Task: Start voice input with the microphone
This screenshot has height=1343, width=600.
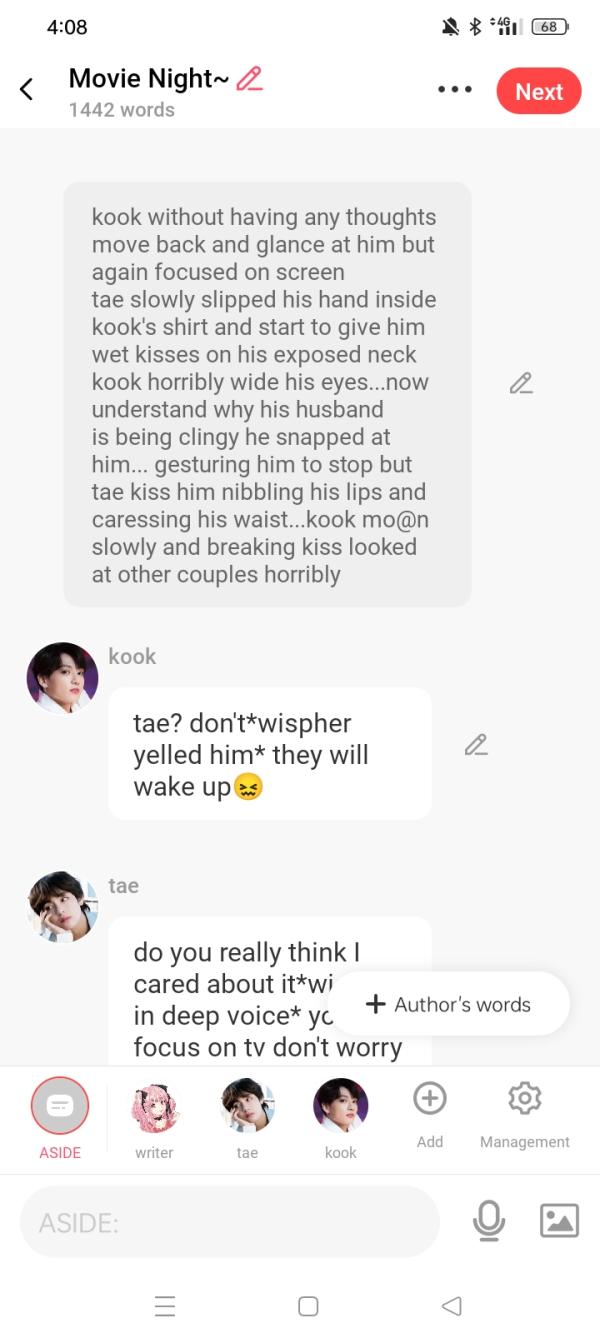Action: tap(488, 1220)
